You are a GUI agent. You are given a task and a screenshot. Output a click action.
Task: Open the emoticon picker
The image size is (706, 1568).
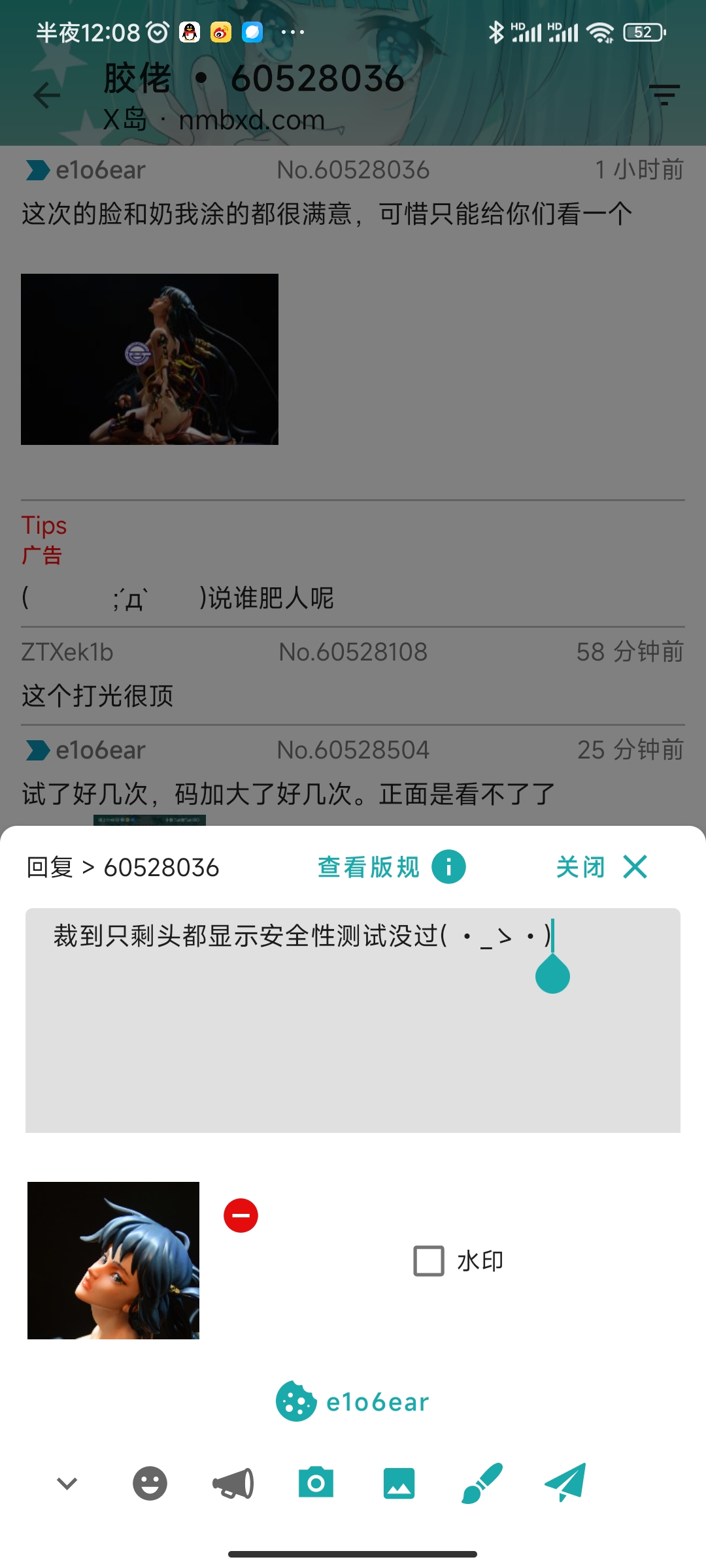click(x=150, y=1483)
